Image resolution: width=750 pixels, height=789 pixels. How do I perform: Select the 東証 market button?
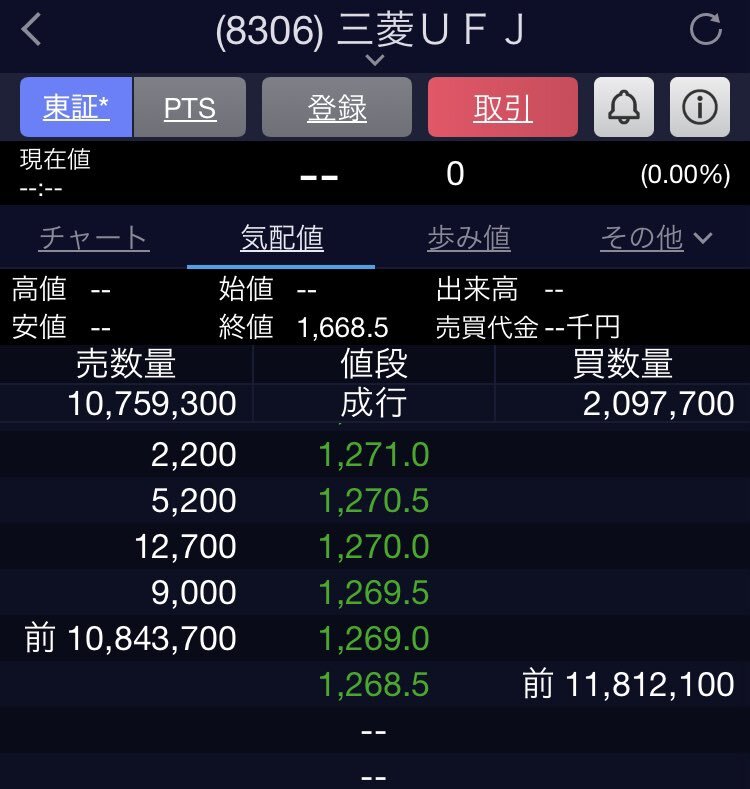[x=76, y=107]
